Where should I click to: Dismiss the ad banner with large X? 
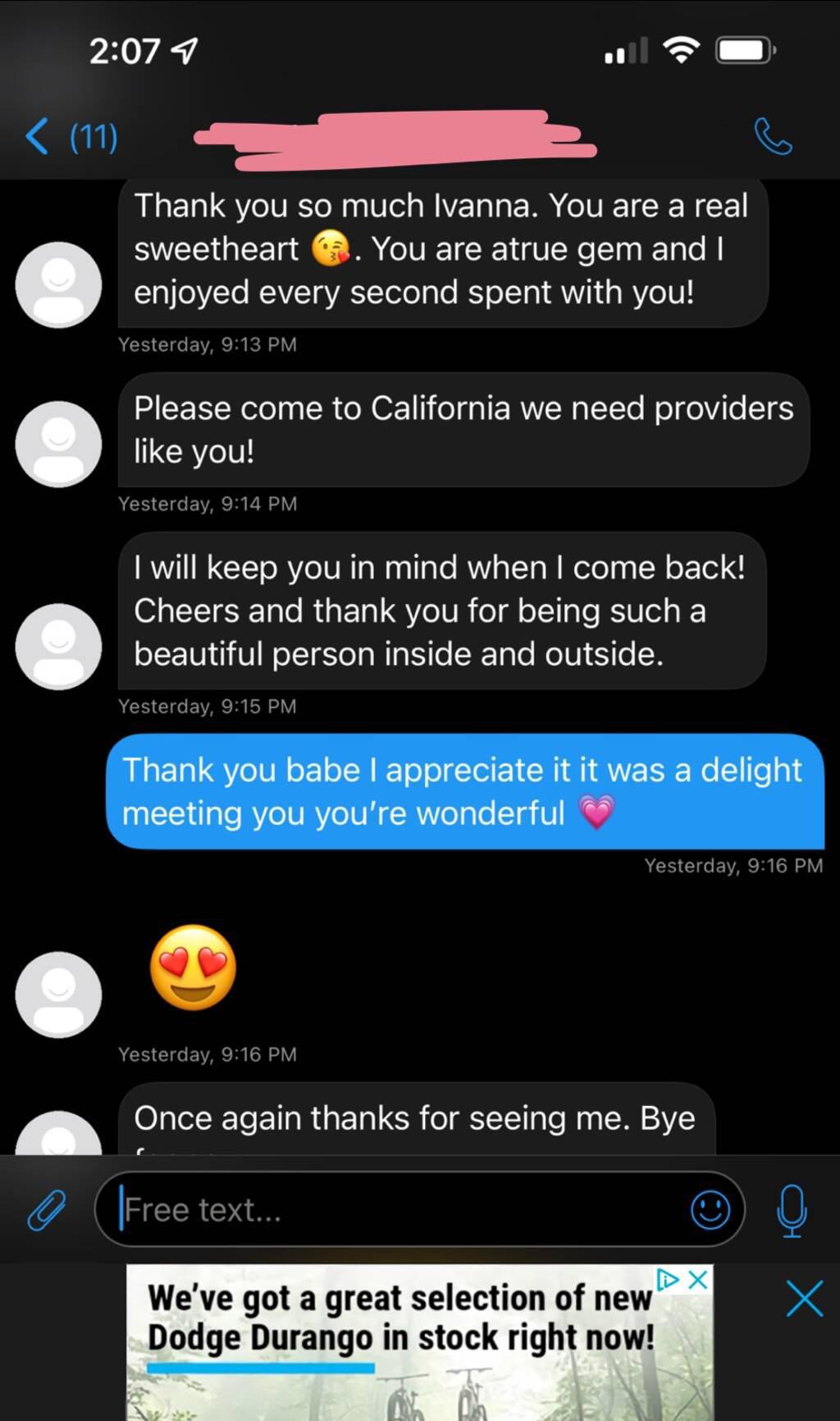click(804, 1299)
